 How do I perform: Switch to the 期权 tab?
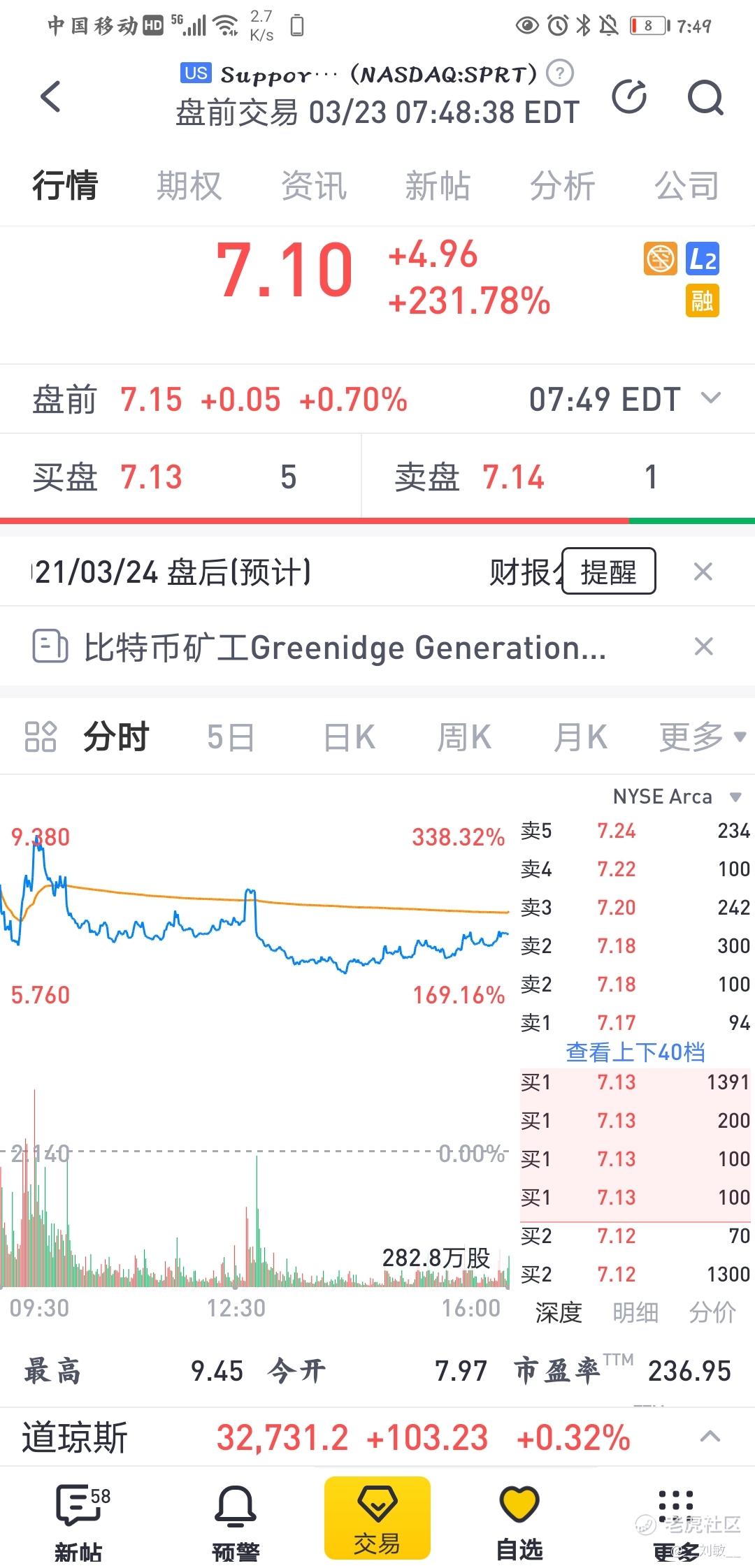point(189,186)
